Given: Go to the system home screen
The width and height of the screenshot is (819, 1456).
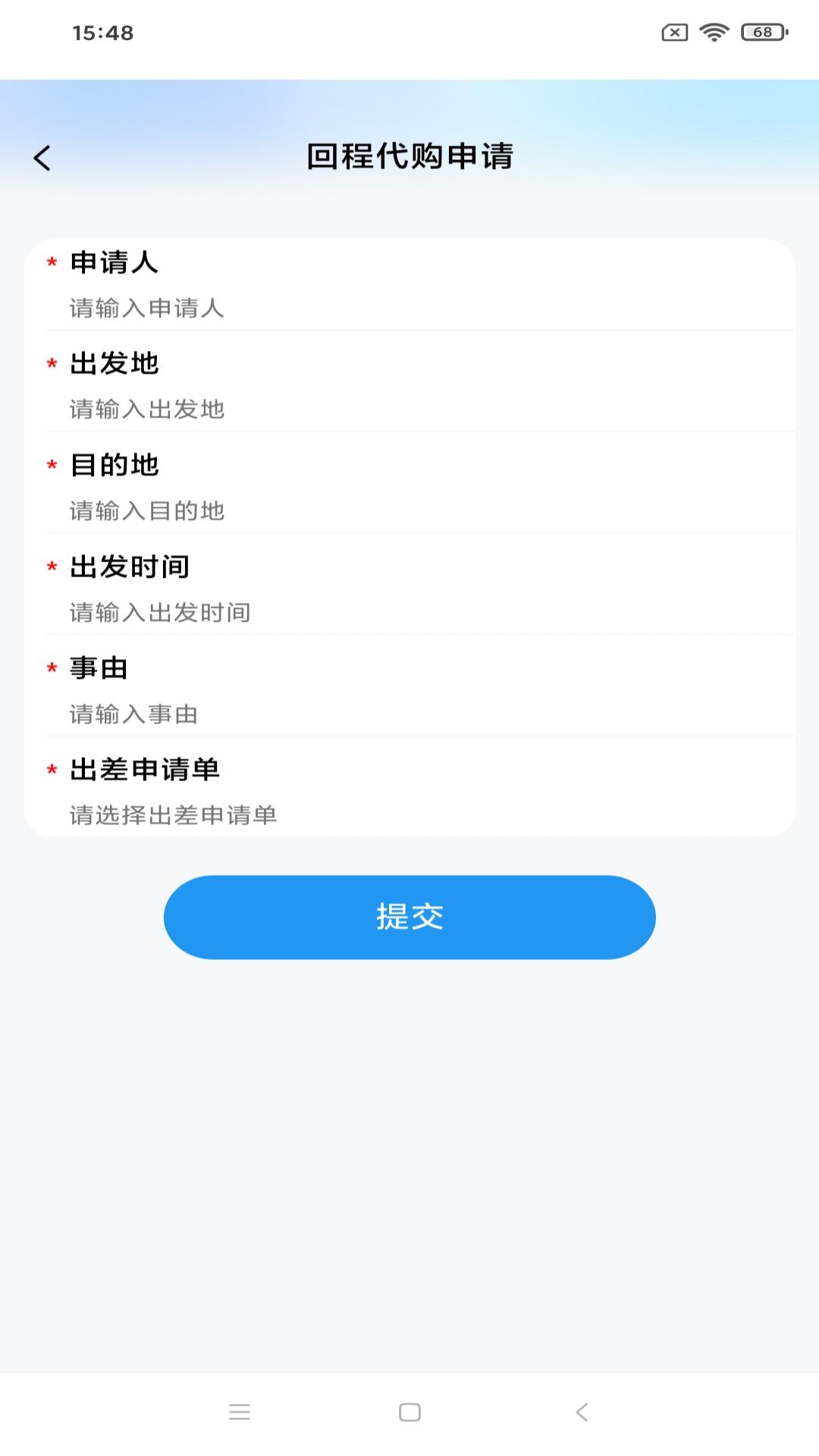Looking at the screenshot, I should click(409, 1412).
